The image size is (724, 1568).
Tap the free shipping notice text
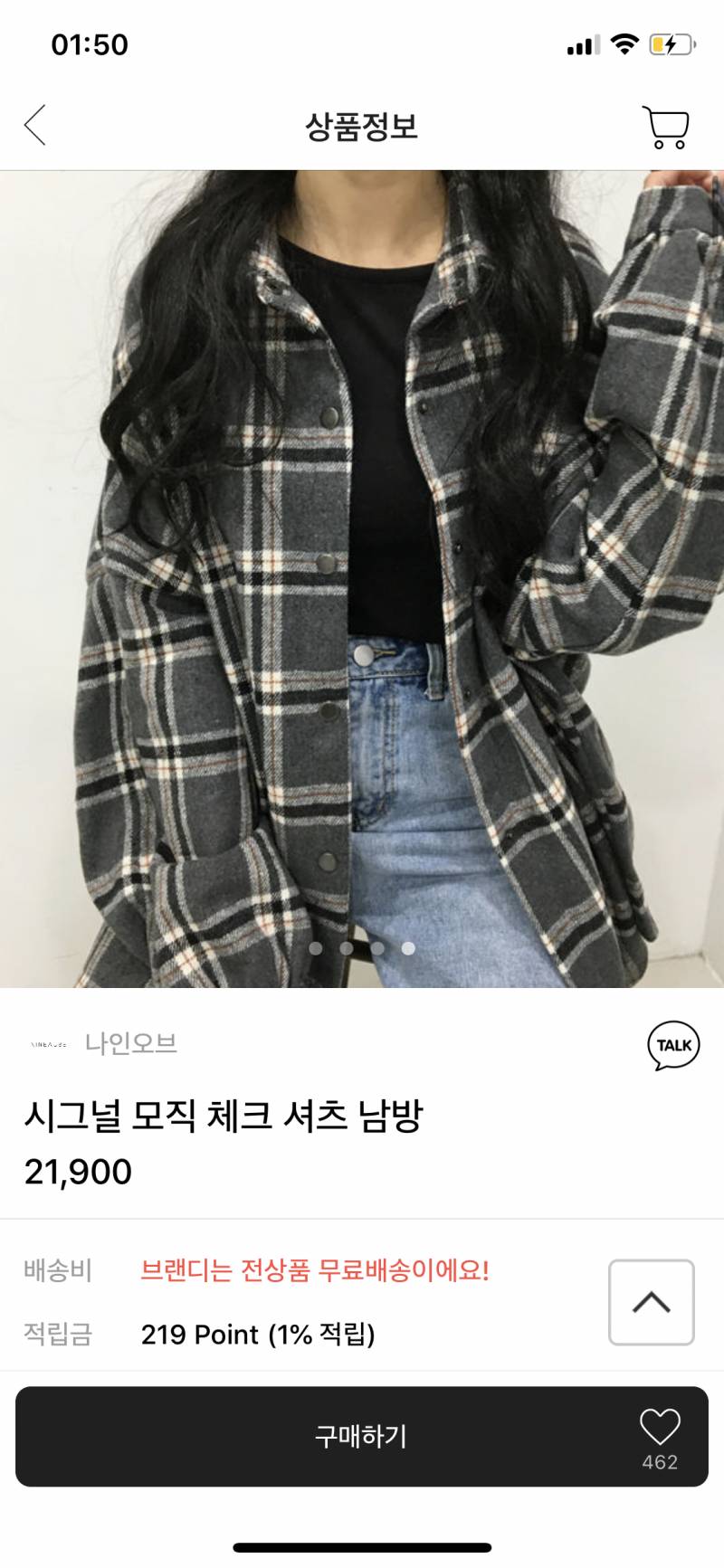point(315,1269)
